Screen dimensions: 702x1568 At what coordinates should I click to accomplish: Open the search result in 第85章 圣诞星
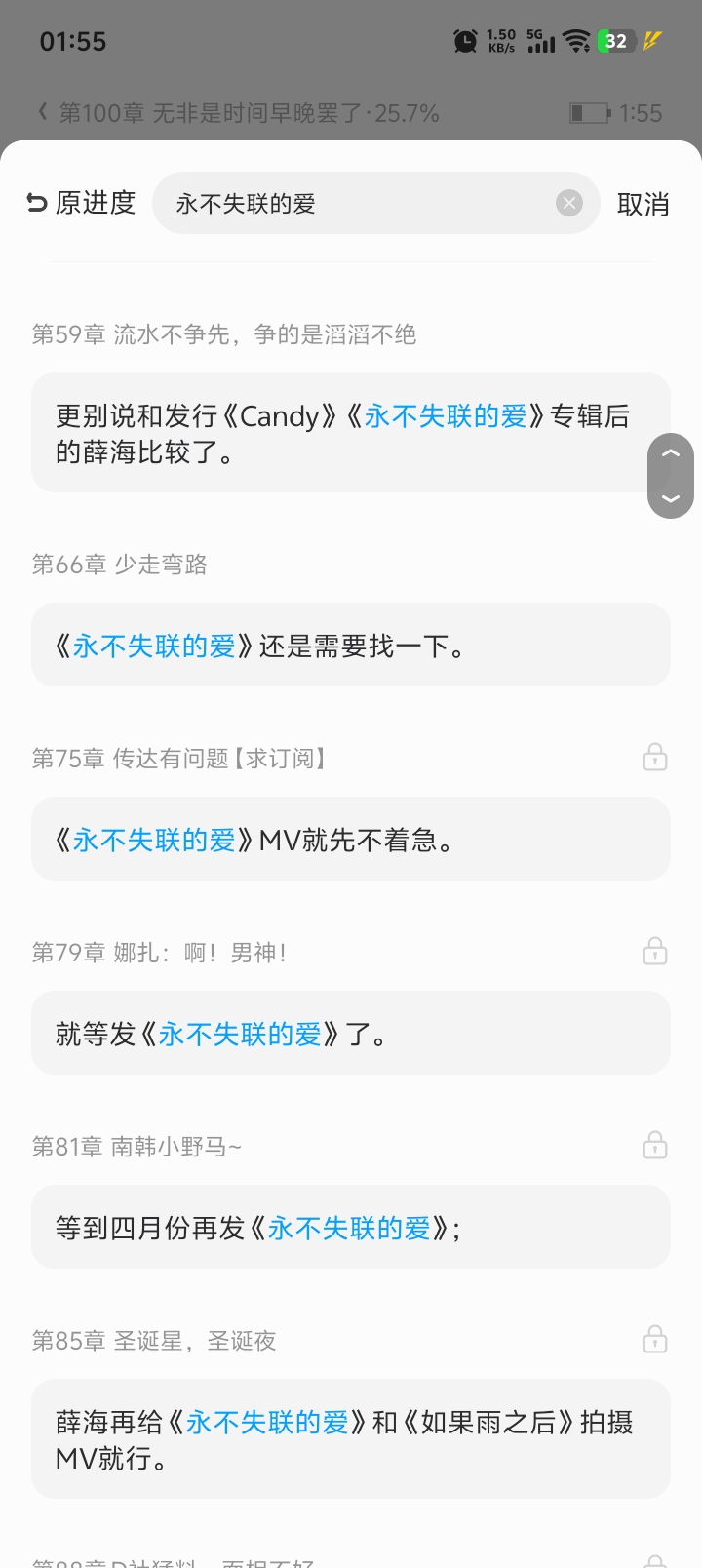350,1439
